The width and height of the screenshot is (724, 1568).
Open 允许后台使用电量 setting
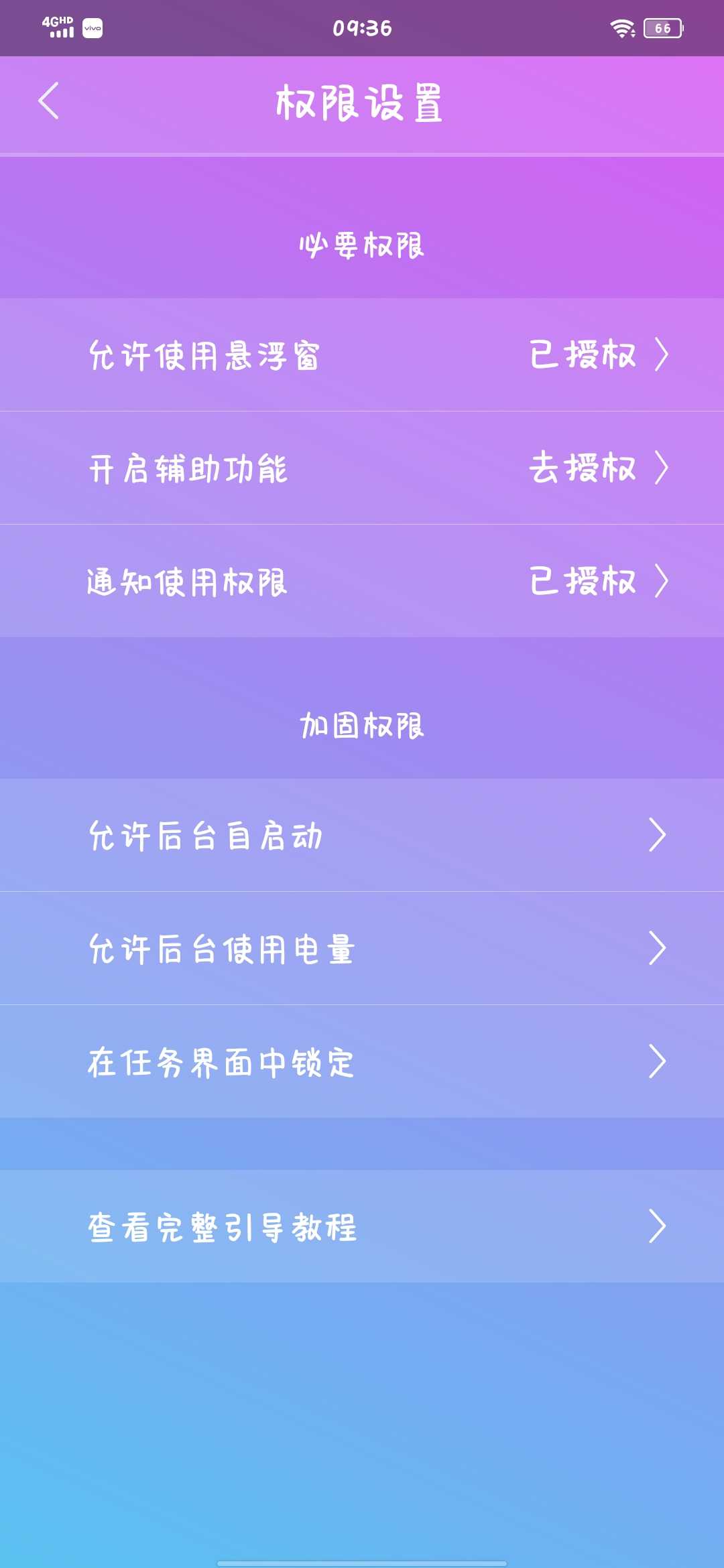pyautogui.click(x=362, y=948)
